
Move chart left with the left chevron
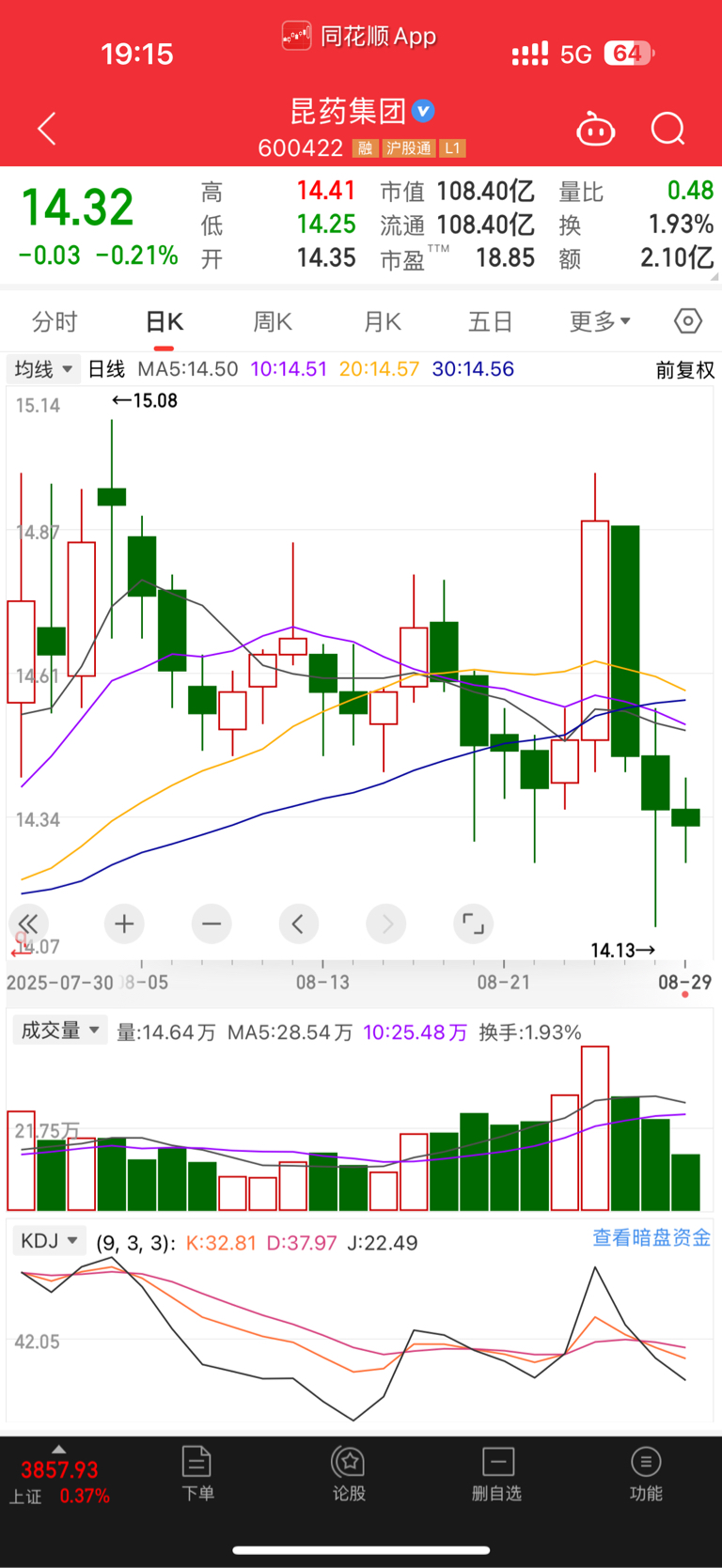298,924
